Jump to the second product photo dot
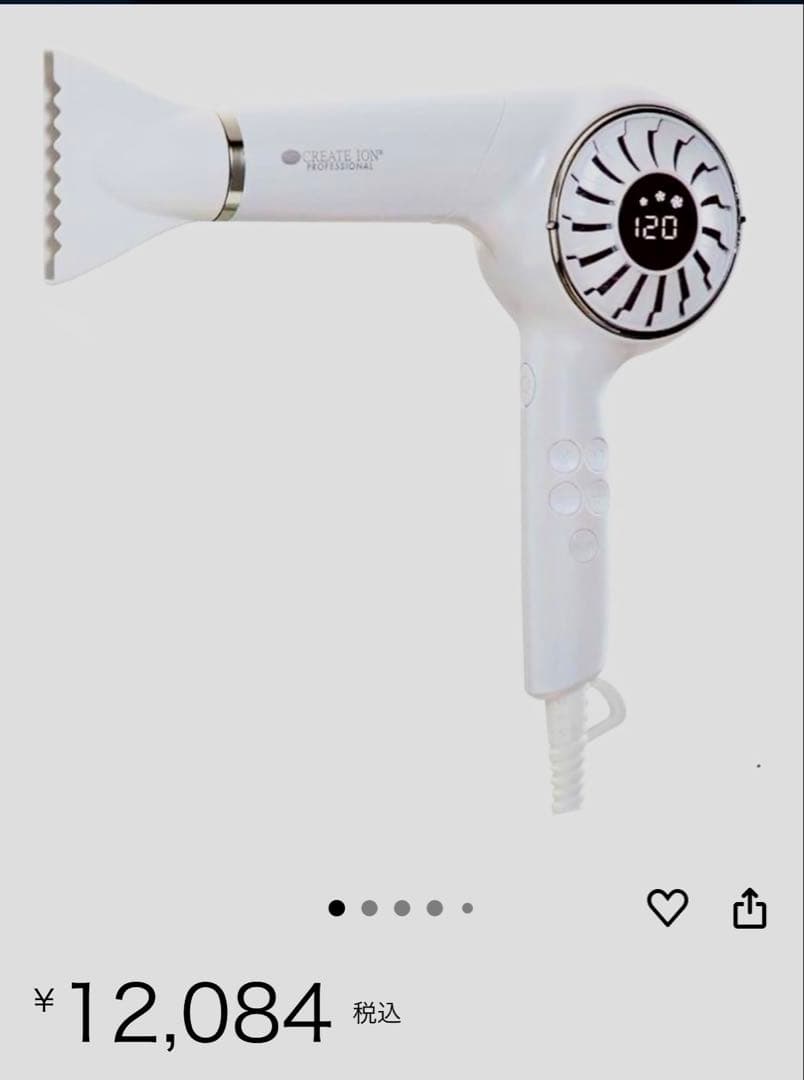Viewport: 804px width, 1080px height. coord(369,908)
